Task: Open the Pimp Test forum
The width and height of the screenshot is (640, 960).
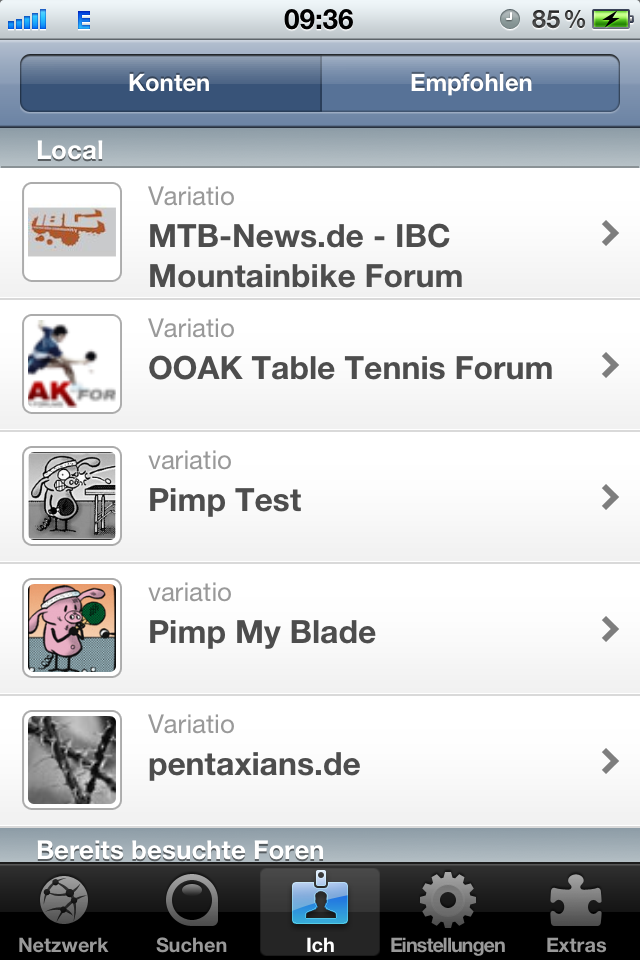Action: point(320,497)
